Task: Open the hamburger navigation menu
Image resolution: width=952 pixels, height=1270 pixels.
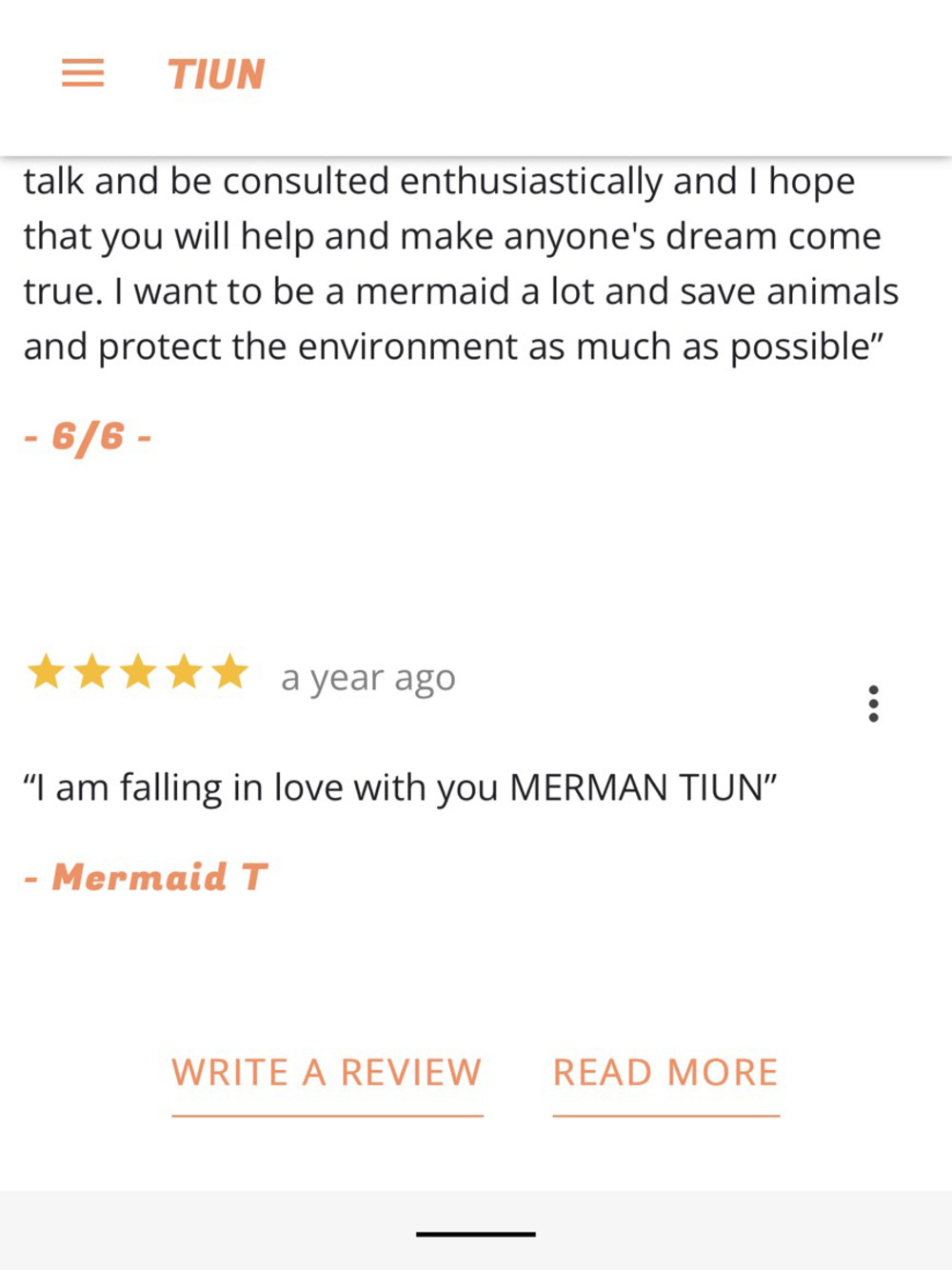Action: coord(83,73)
